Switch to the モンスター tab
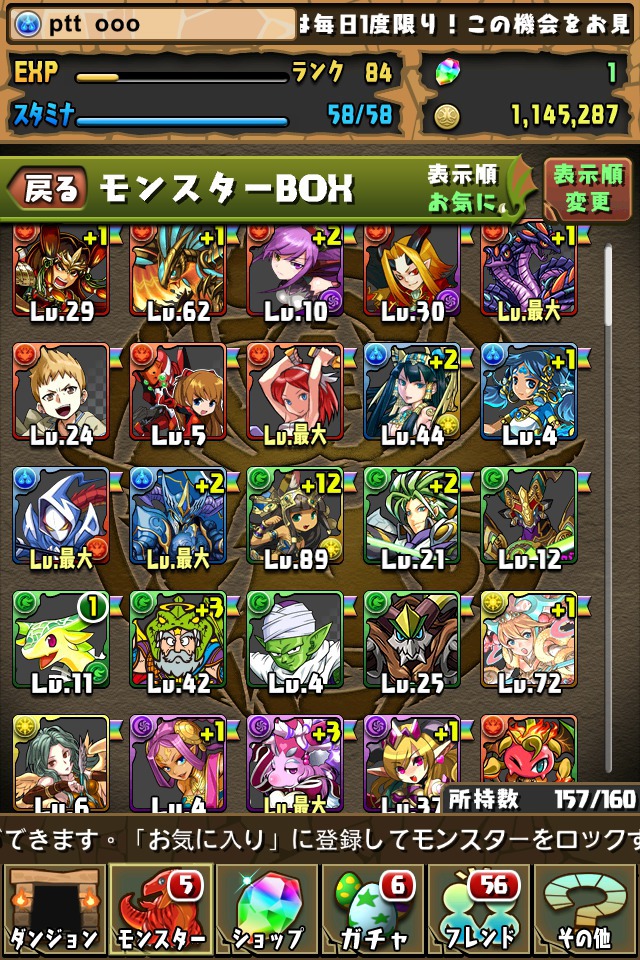The height and width of the screenshot is (960, 640). 160,908
